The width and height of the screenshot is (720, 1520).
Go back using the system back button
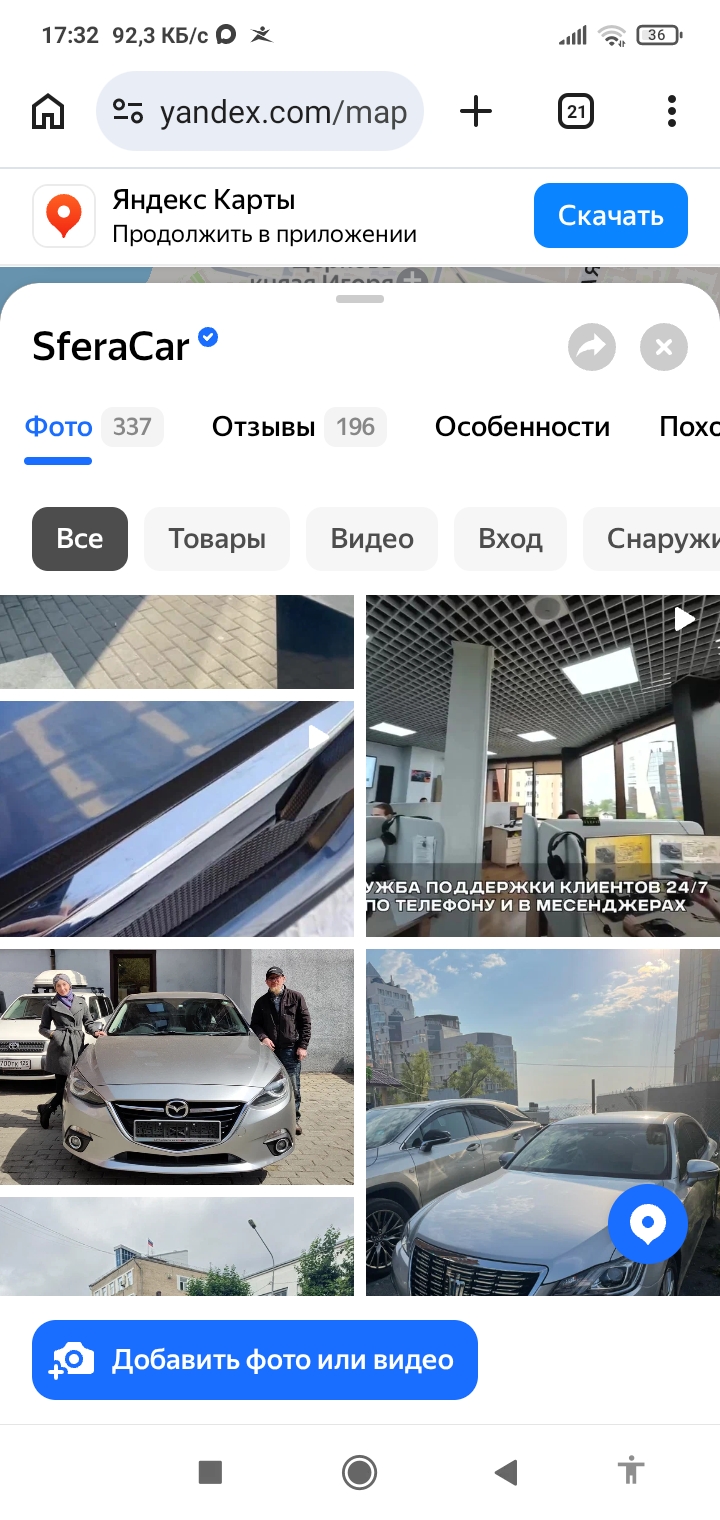(506, 1471)
